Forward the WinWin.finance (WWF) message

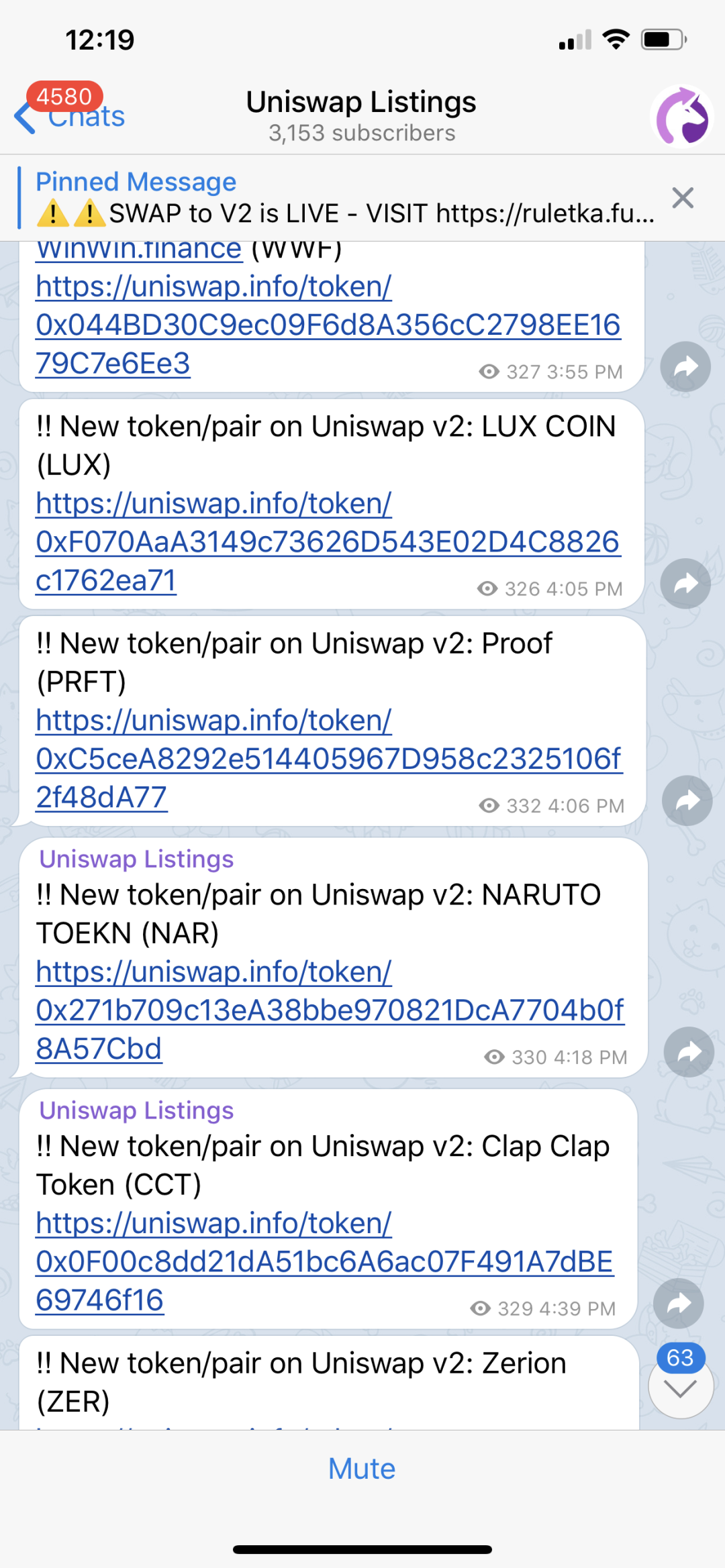[685, 366]
